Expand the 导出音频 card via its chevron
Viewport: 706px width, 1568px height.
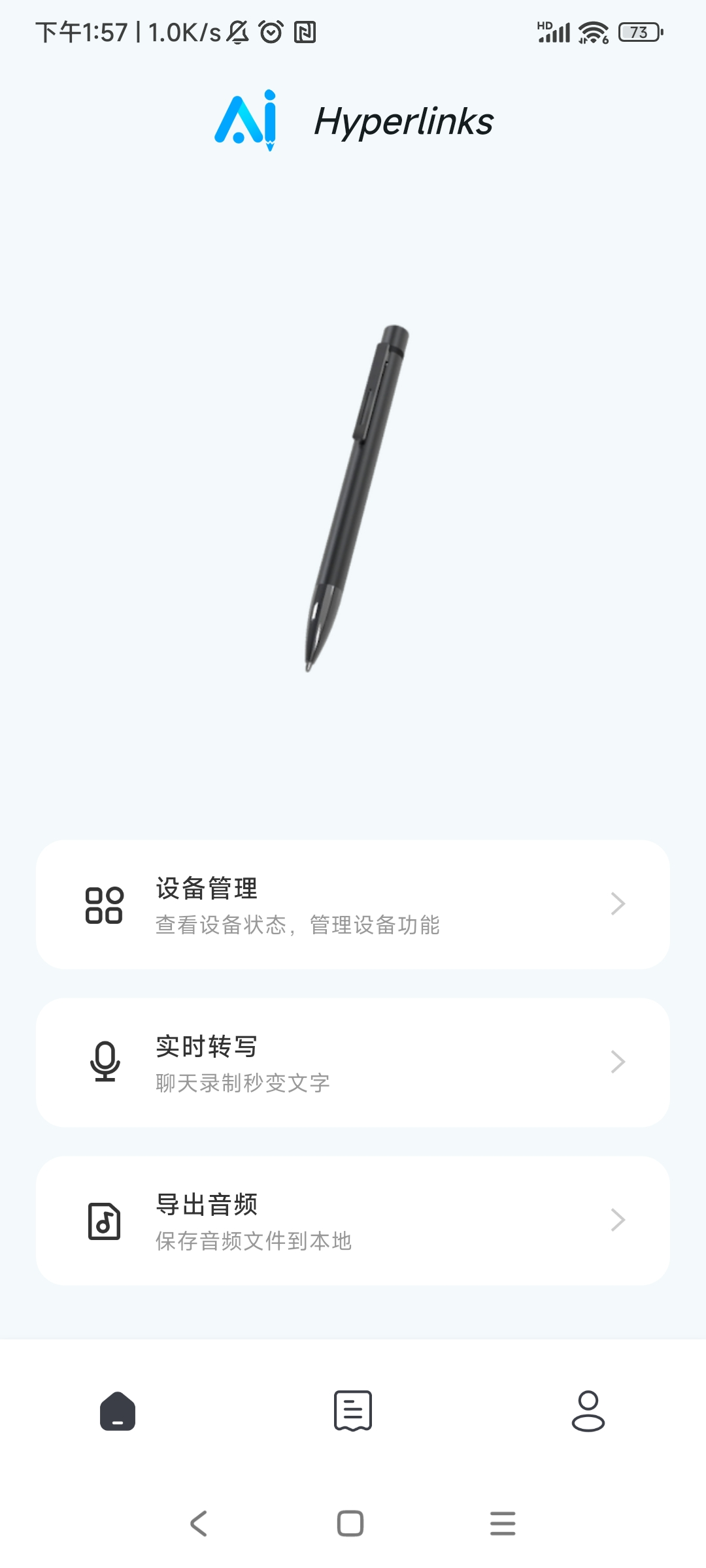pos(617,1220)
